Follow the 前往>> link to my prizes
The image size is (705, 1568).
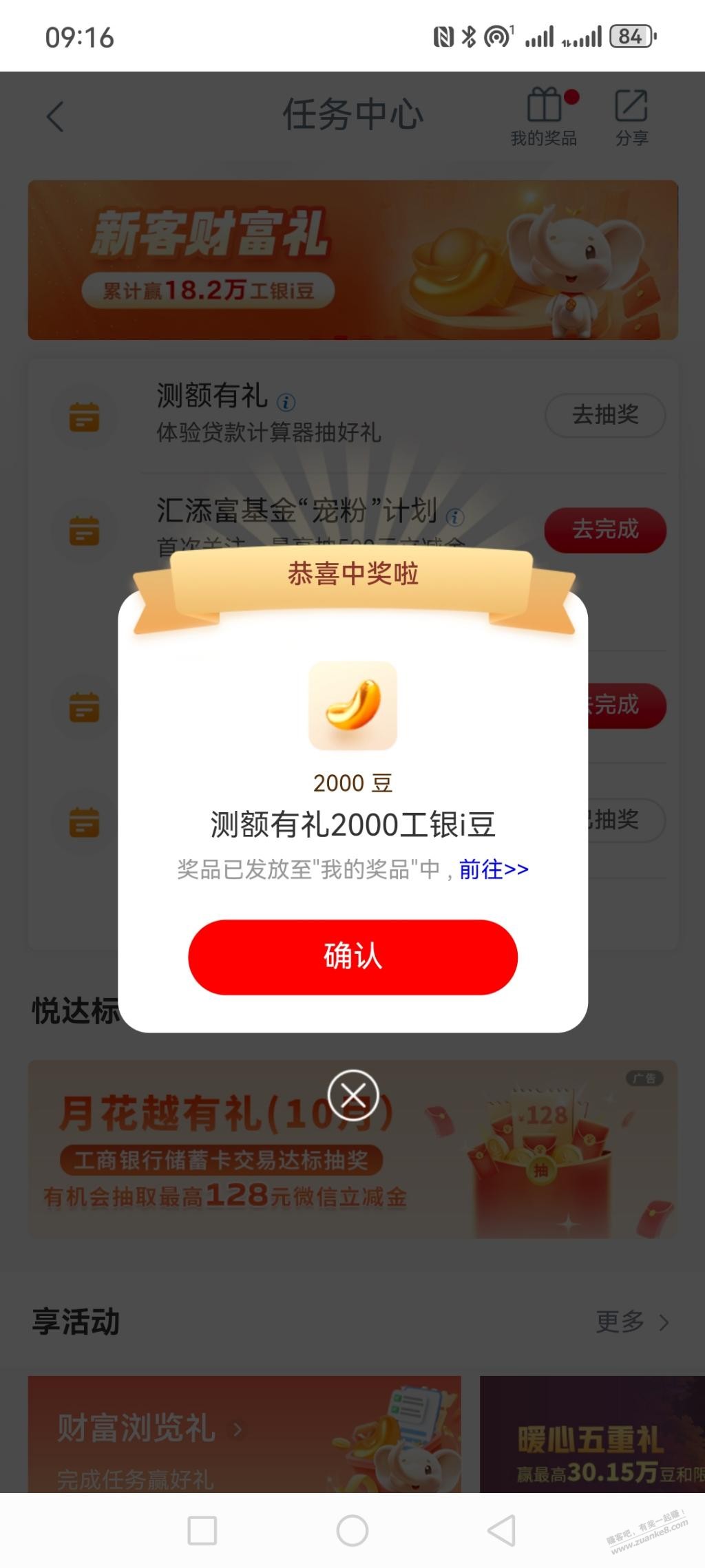pos(494,869)
